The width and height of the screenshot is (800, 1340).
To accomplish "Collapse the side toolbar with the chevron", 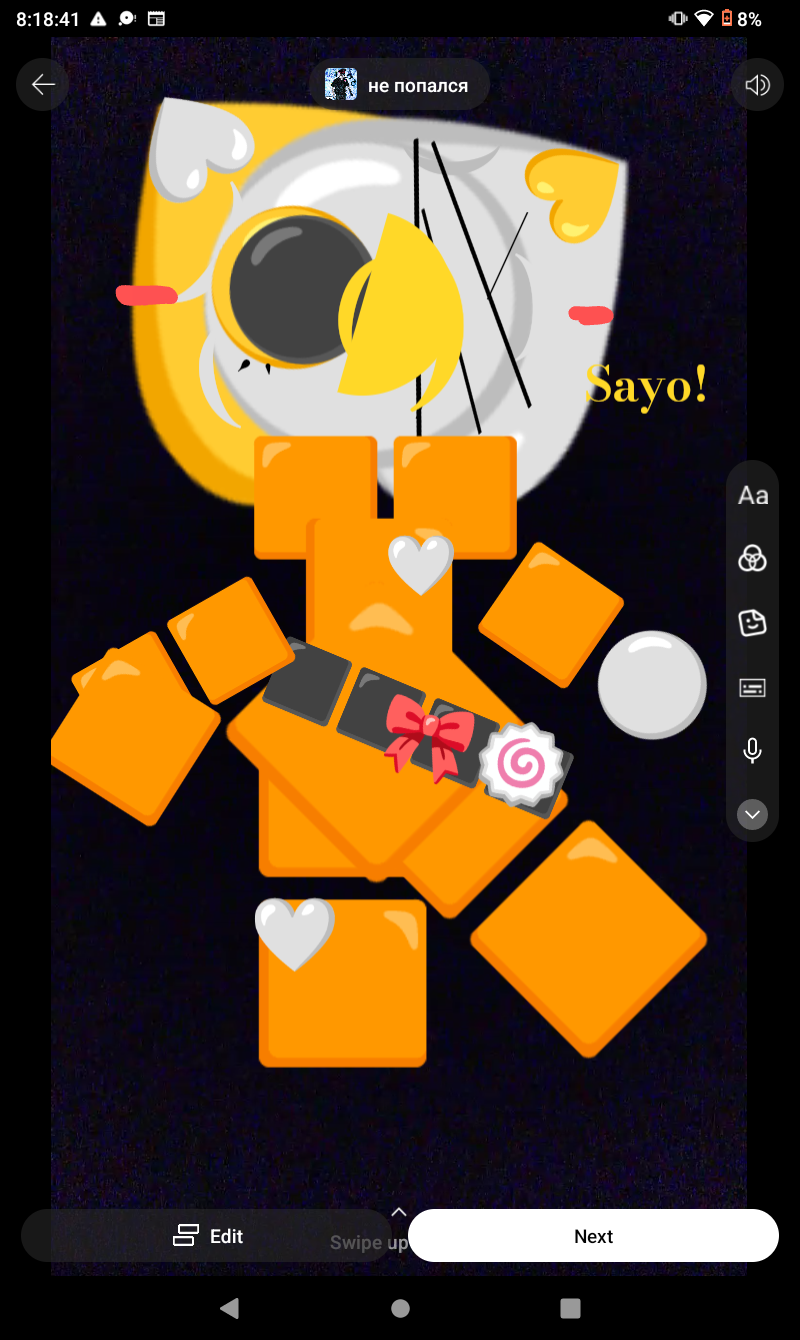I will 753,815.
